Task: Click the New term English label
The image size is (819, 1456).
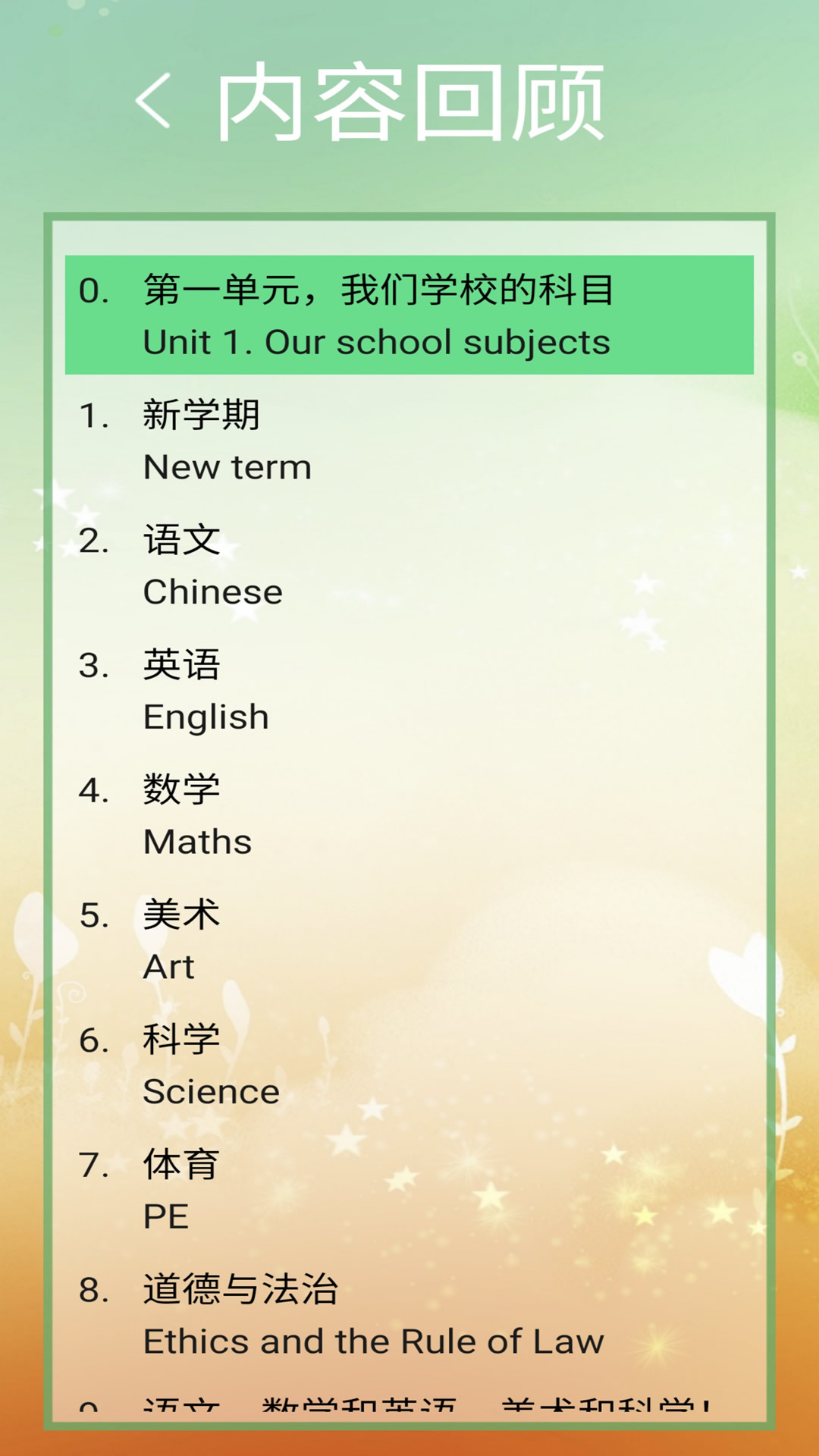Action: click(227, 466)
